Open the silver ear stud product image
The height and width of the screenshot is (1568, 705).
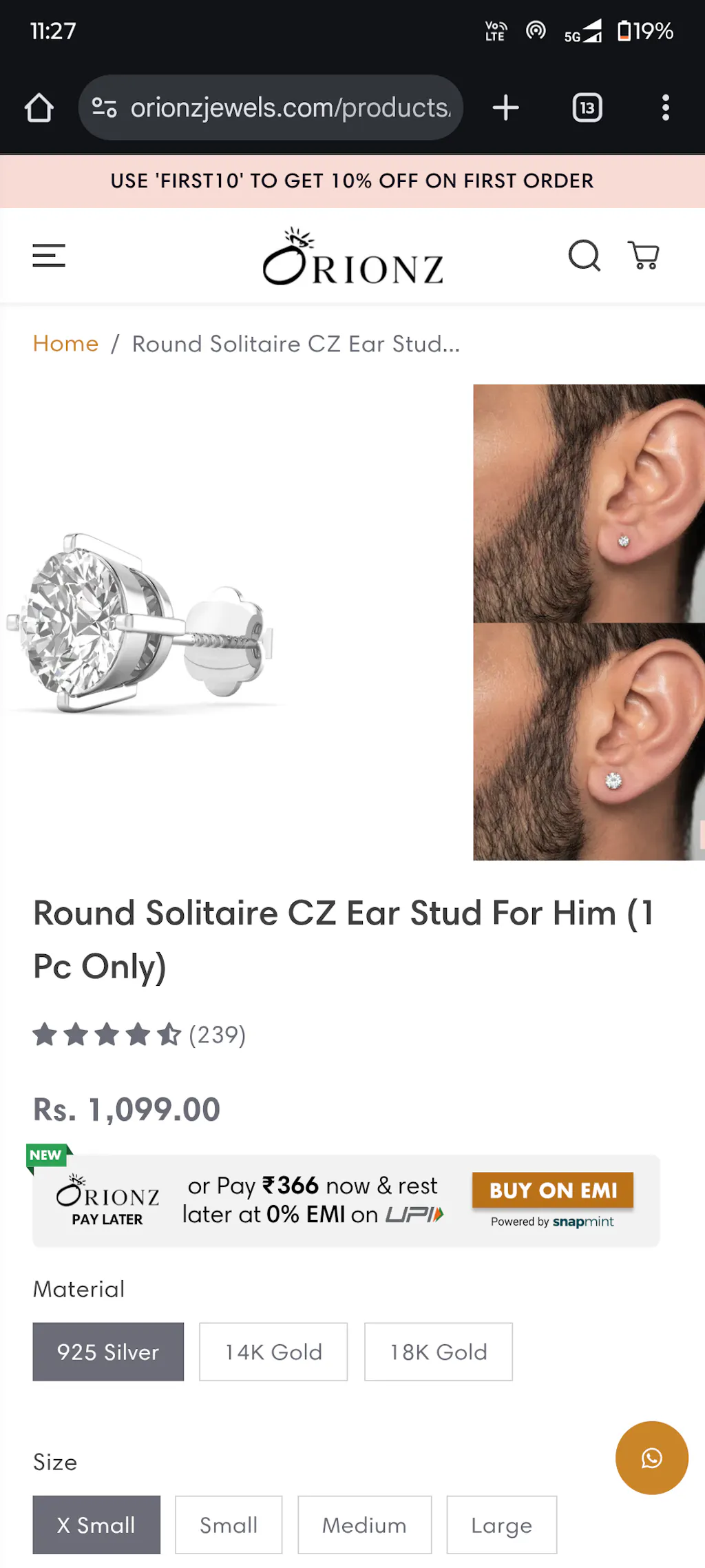(141, 623)
